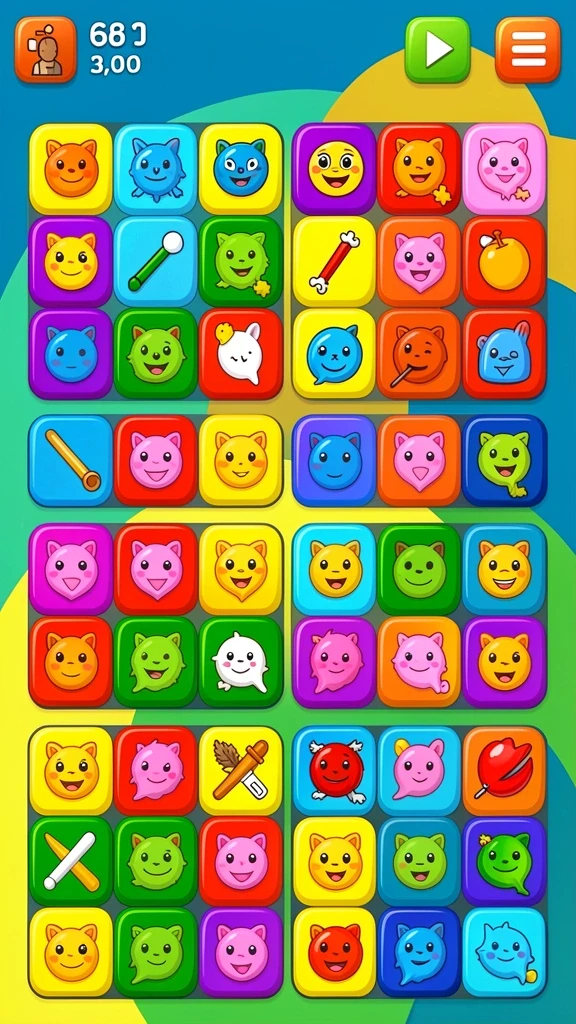Viewport: 576px width, 1024px height.
Task: Tap the winking blue bunny on red tile
Action: 504,354
